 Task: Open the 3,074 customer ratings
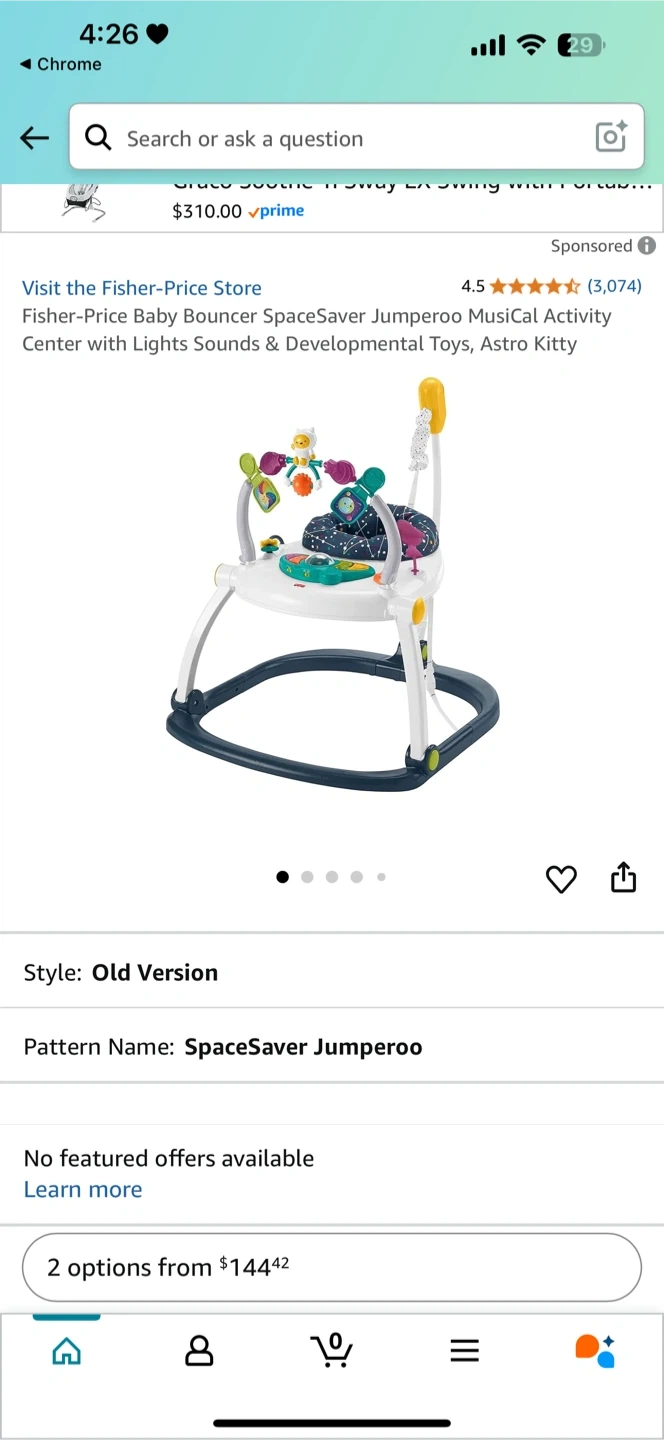[613, 286]
